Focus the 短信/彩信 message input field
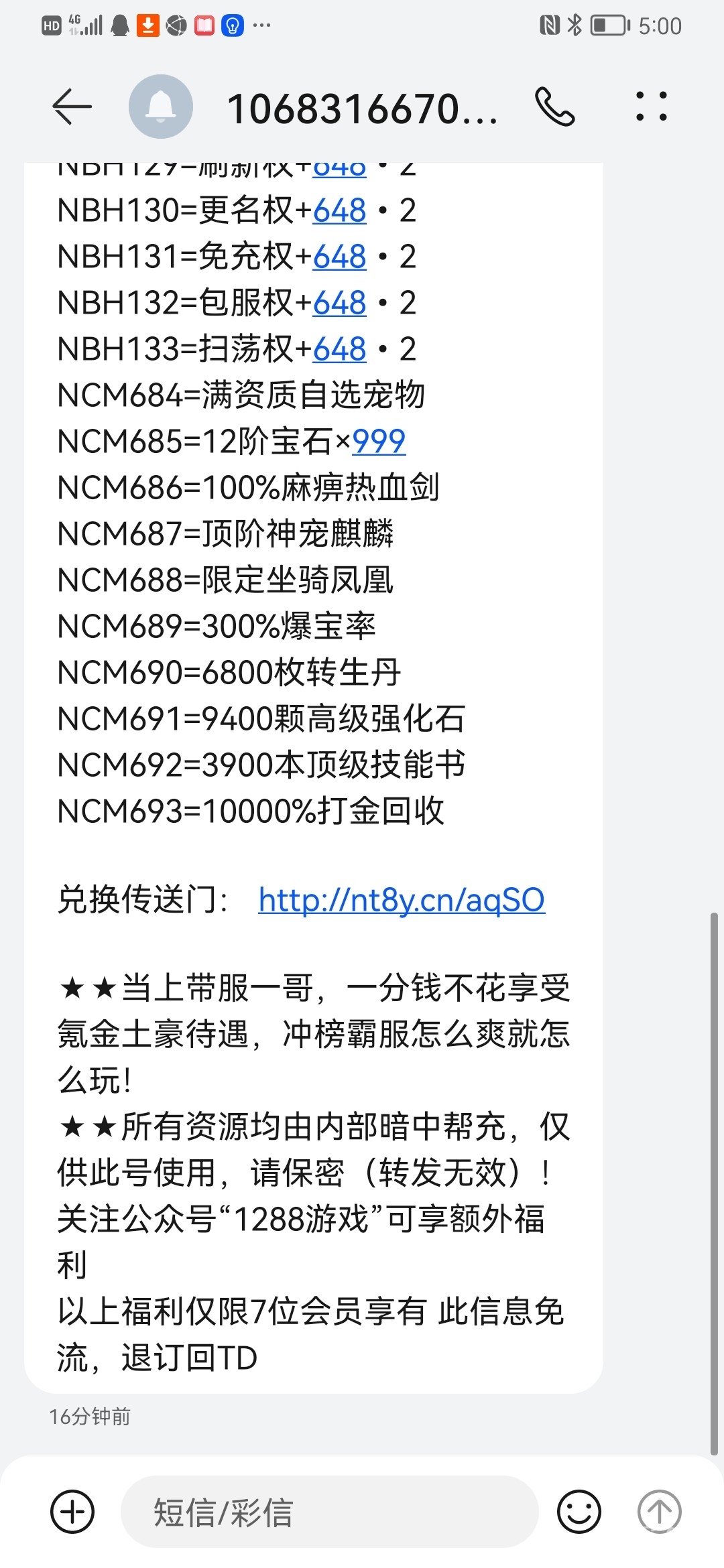The width and height of the screenshot is (724, 1568). 328,1512
